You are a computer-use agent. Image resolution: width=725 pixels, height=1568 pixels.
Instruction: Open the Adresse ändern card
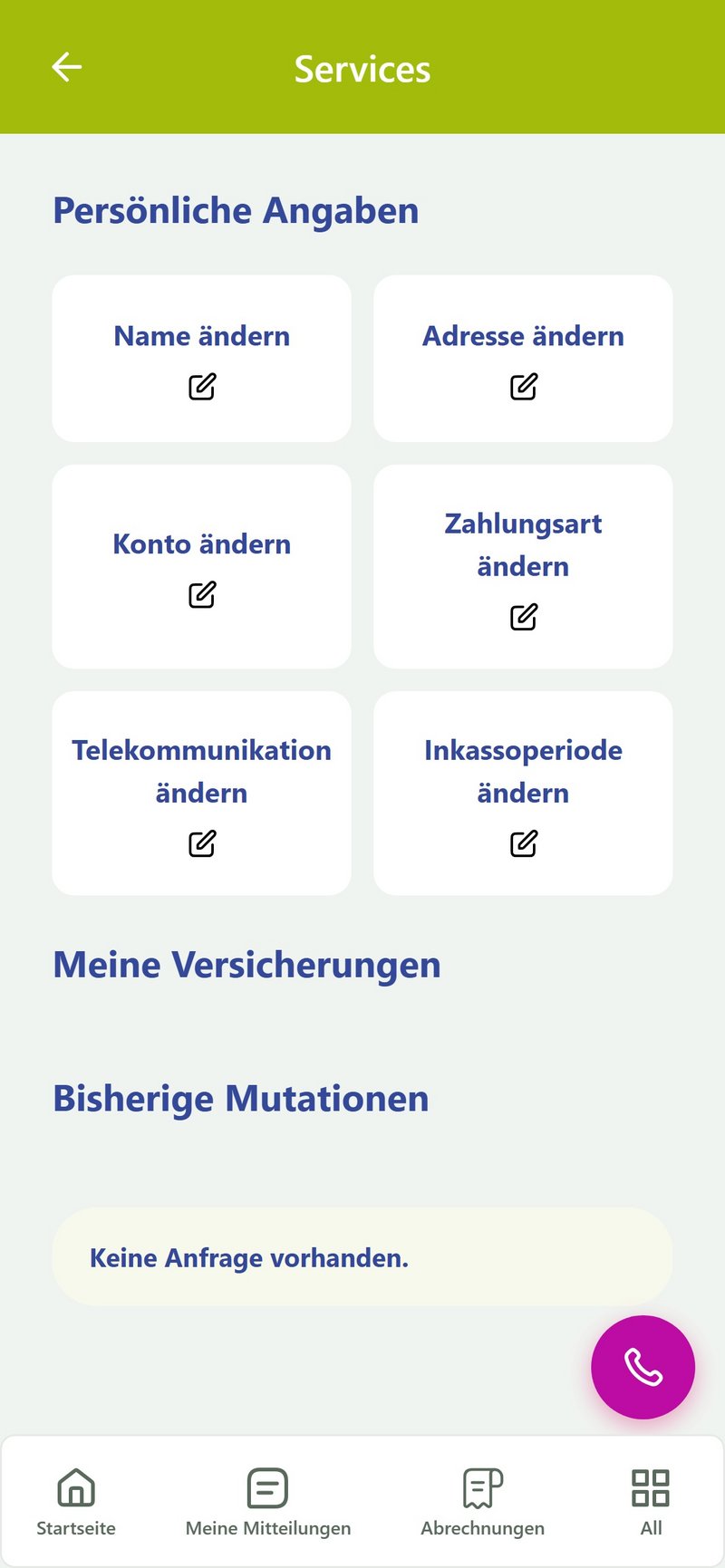523,359
